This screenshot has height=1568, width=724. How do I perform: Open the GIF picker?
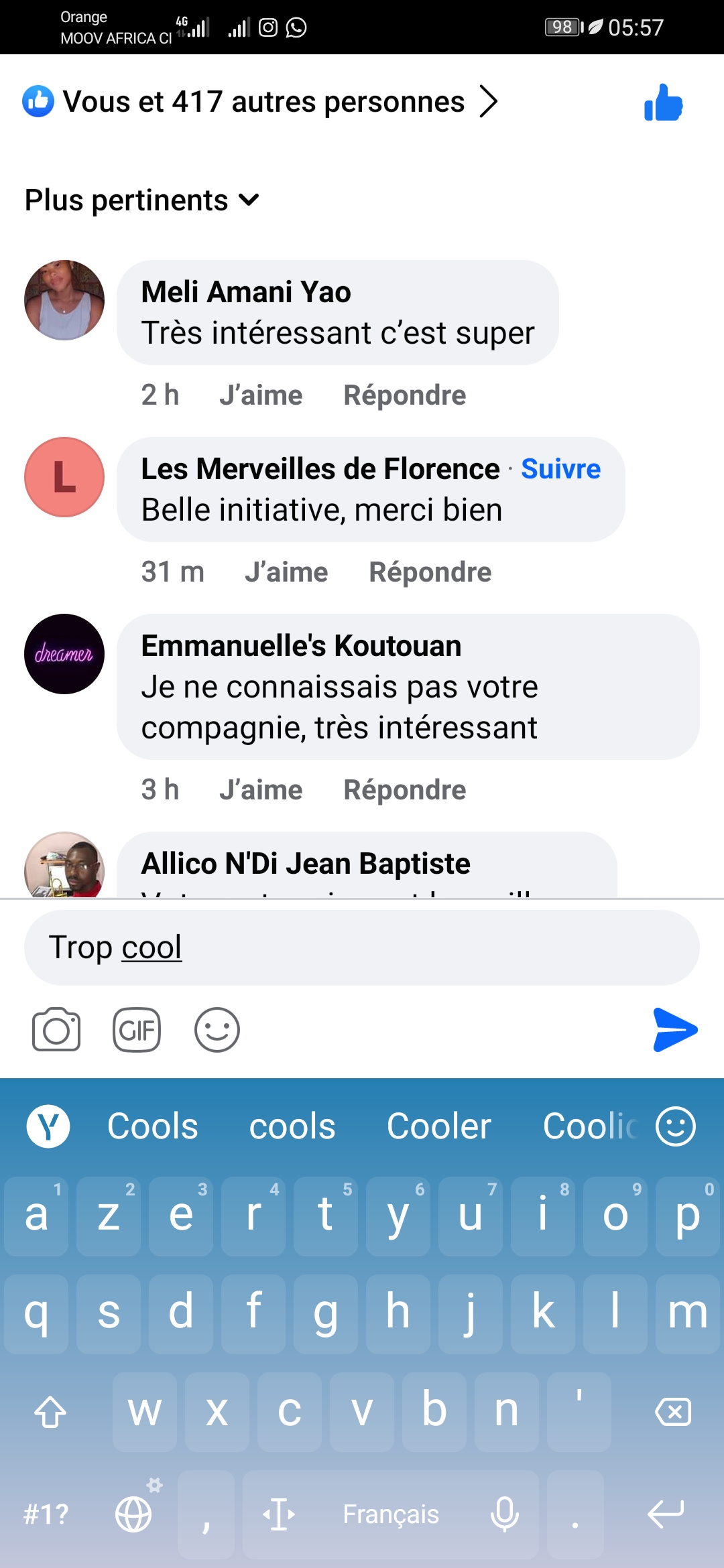click(x=137, y=1030)
